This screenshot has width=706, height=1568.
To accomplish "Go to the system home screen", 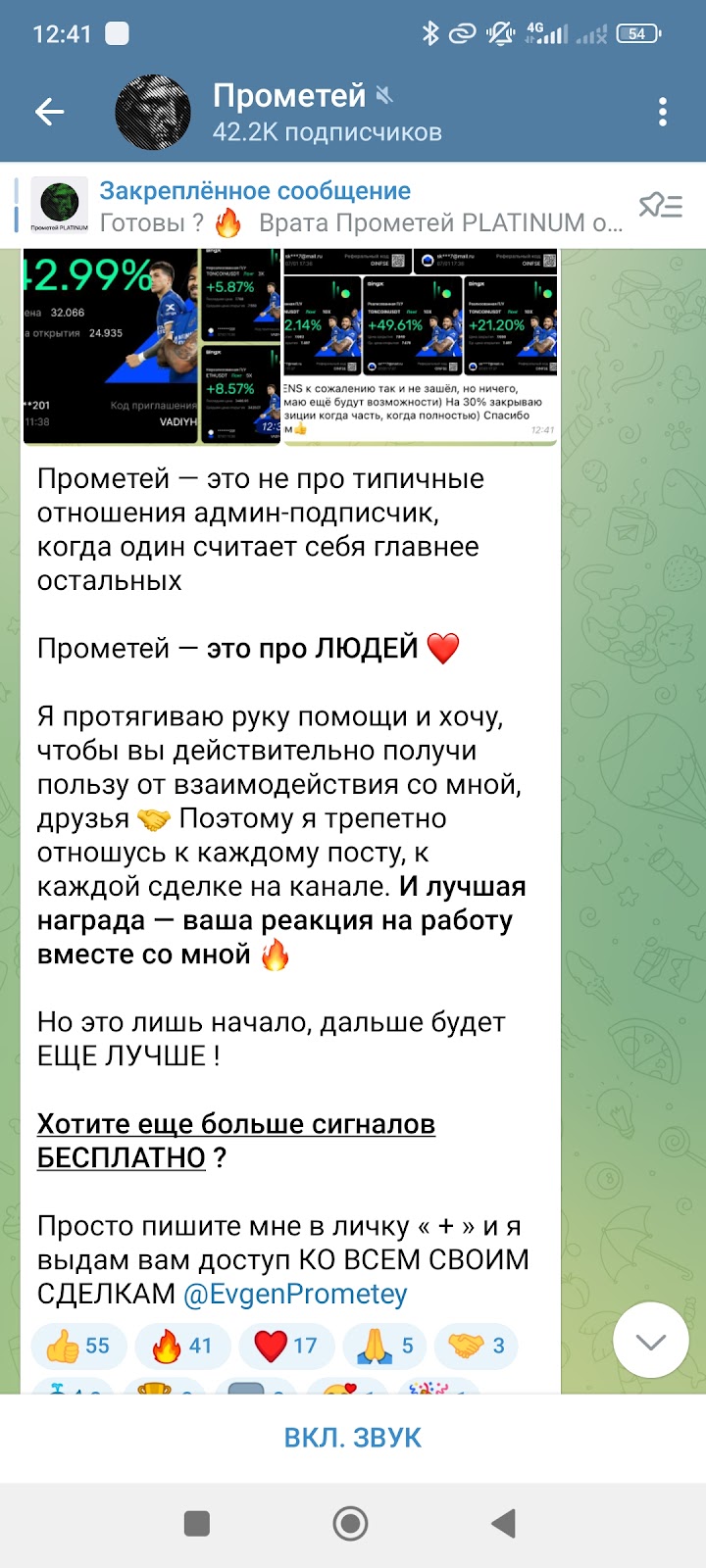I will (351, 1523).
